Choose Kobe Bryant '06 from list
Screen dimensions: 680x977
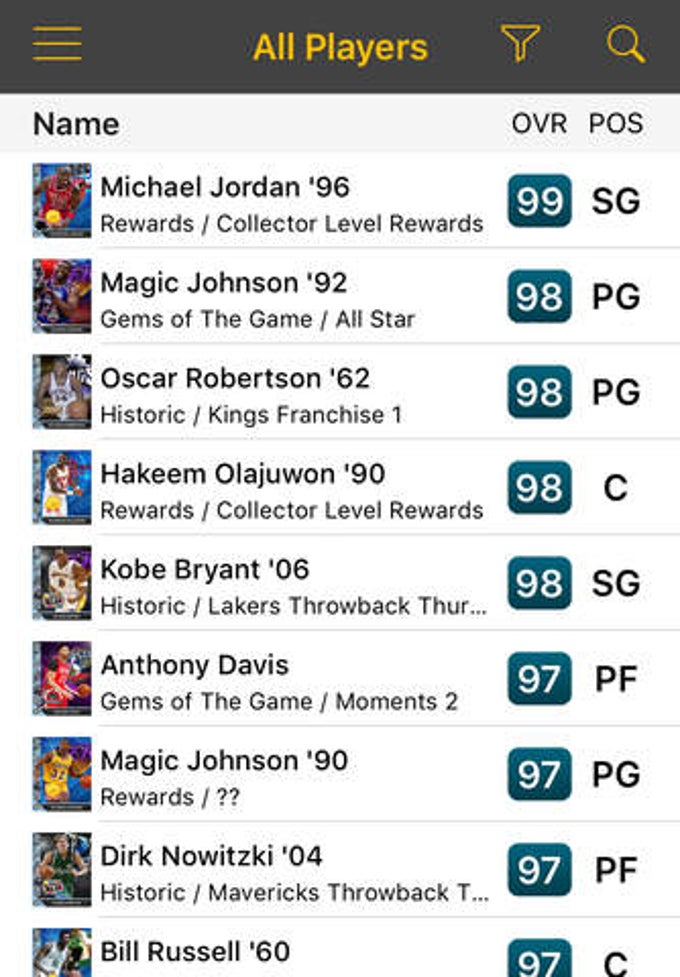tap(290, 585)
